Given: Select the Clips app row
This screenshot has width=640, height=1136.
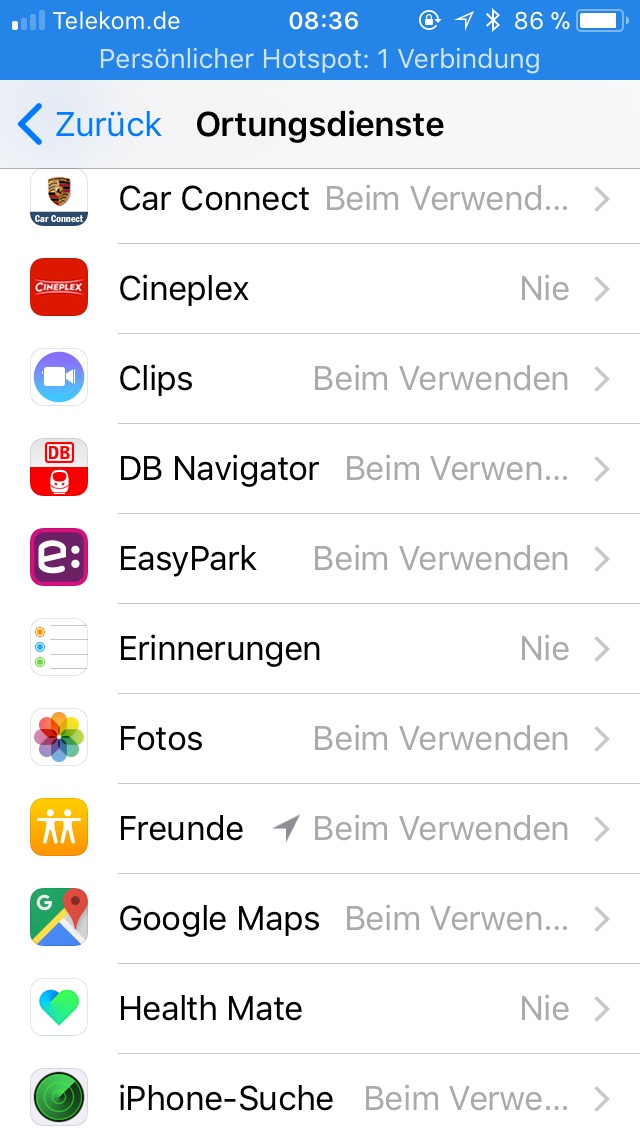Looking at the screenshot, I should [320, 378].
